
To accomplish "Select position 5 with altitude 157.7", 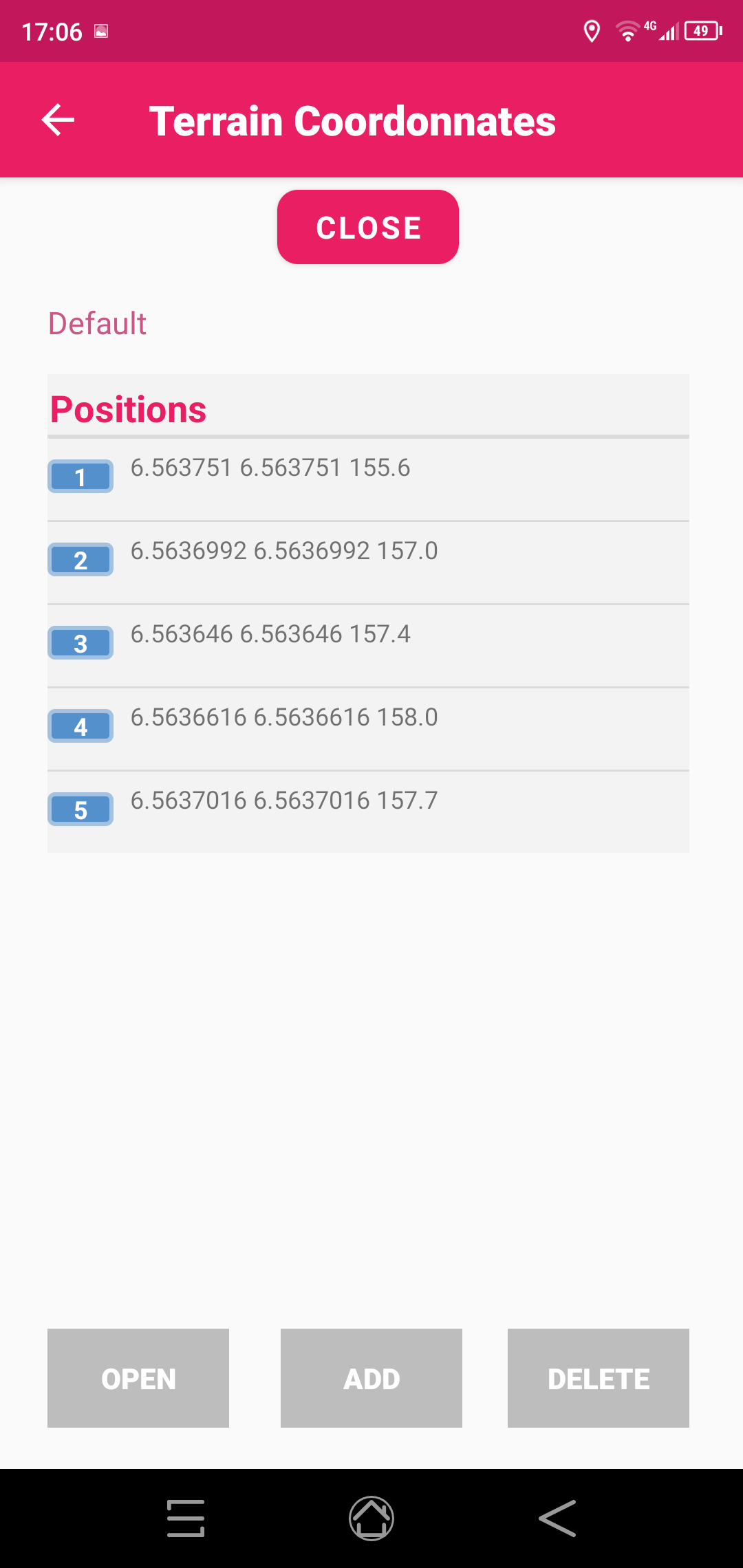I will pos(368,812).
